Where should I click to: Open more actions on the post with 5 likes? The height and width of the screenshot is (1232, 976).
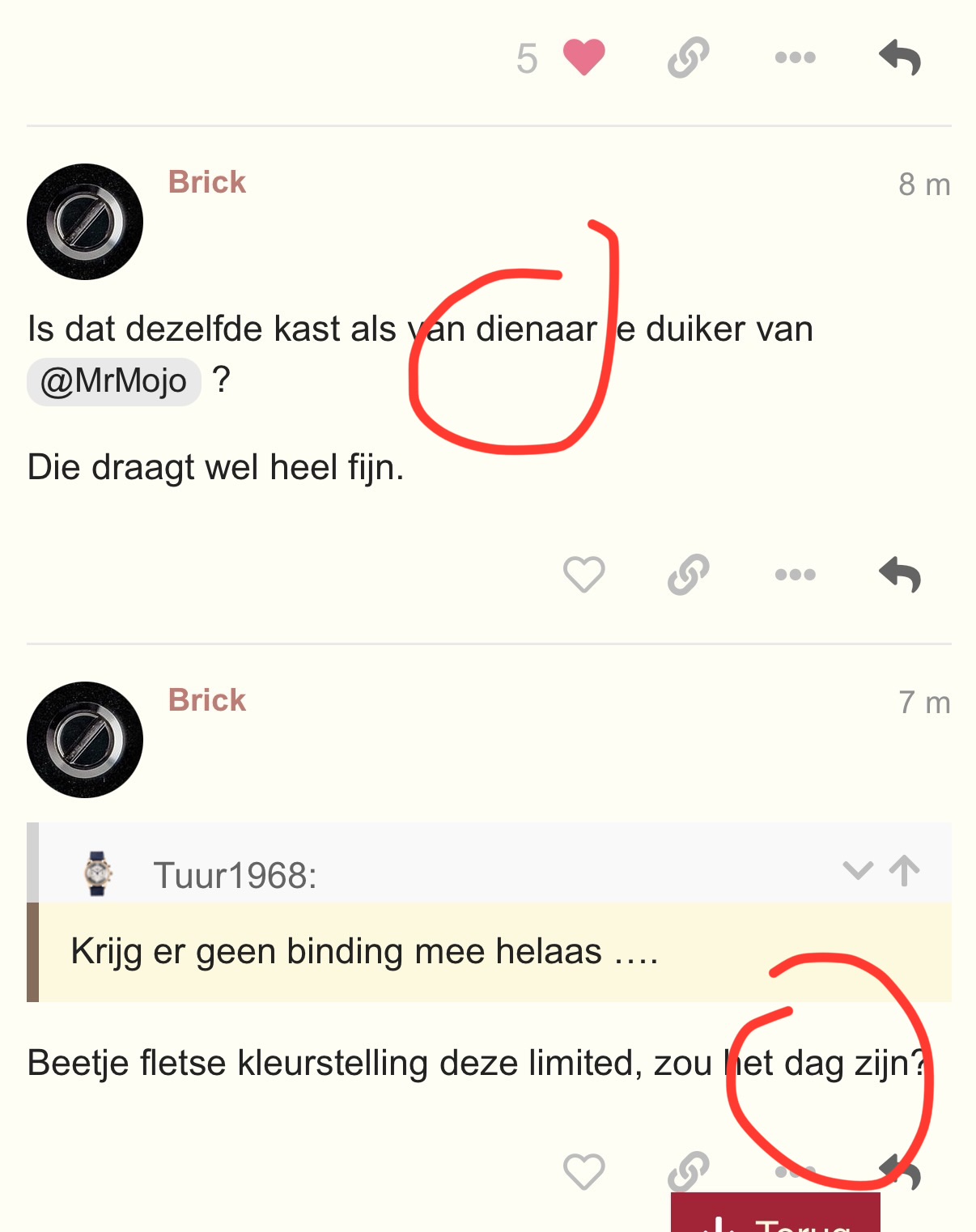795,58
